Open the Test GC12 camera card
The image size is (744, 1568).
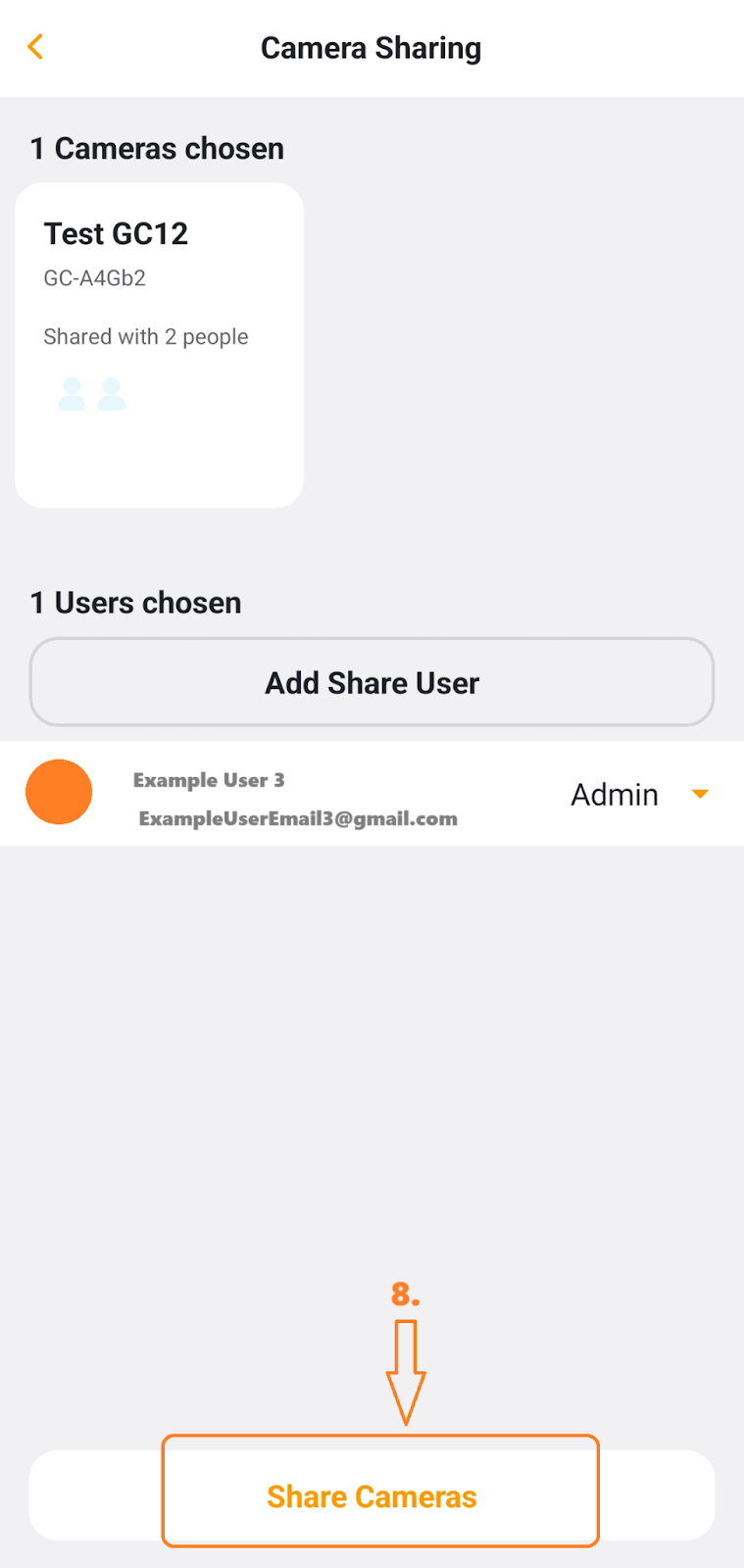(x=159, y=345)
